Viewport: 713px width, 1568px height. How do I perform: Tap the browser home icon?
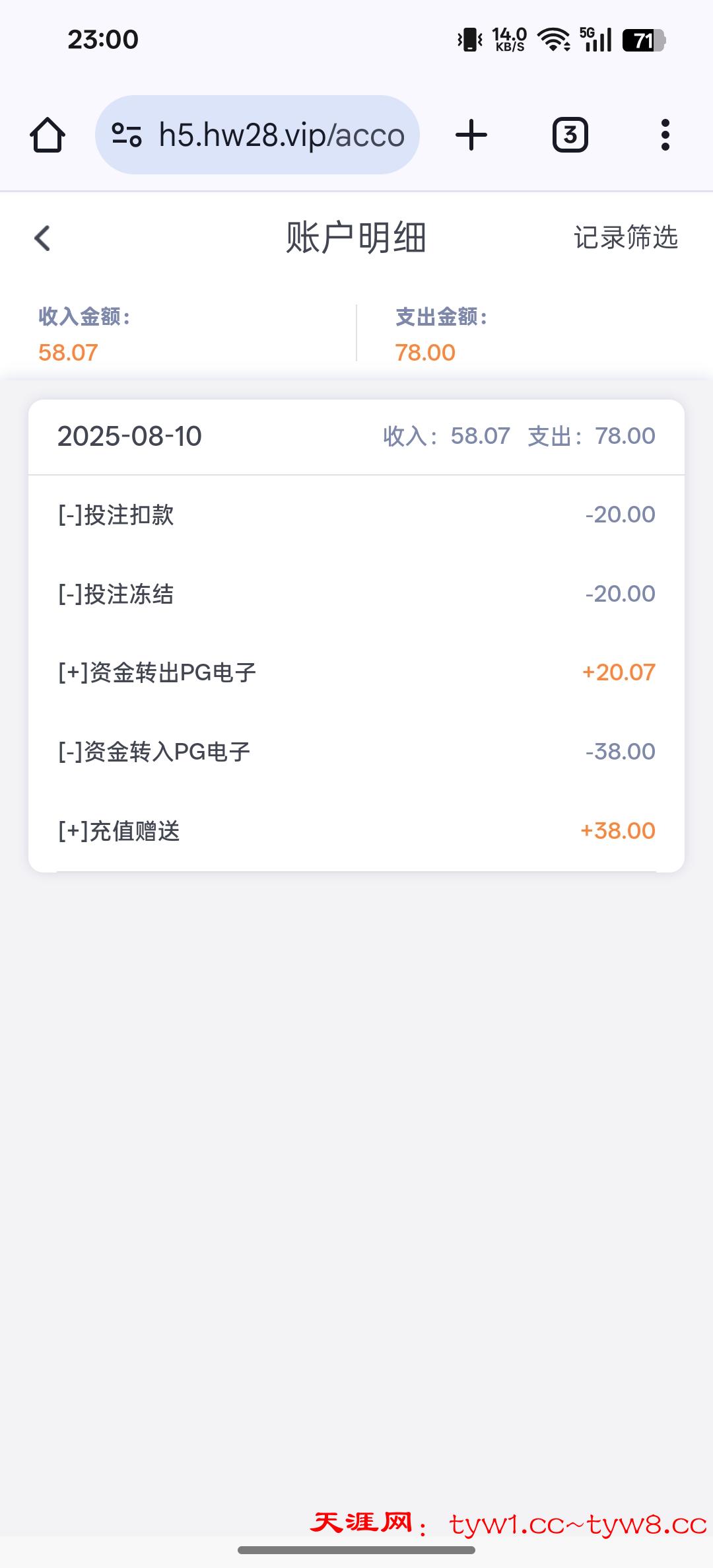48,135
